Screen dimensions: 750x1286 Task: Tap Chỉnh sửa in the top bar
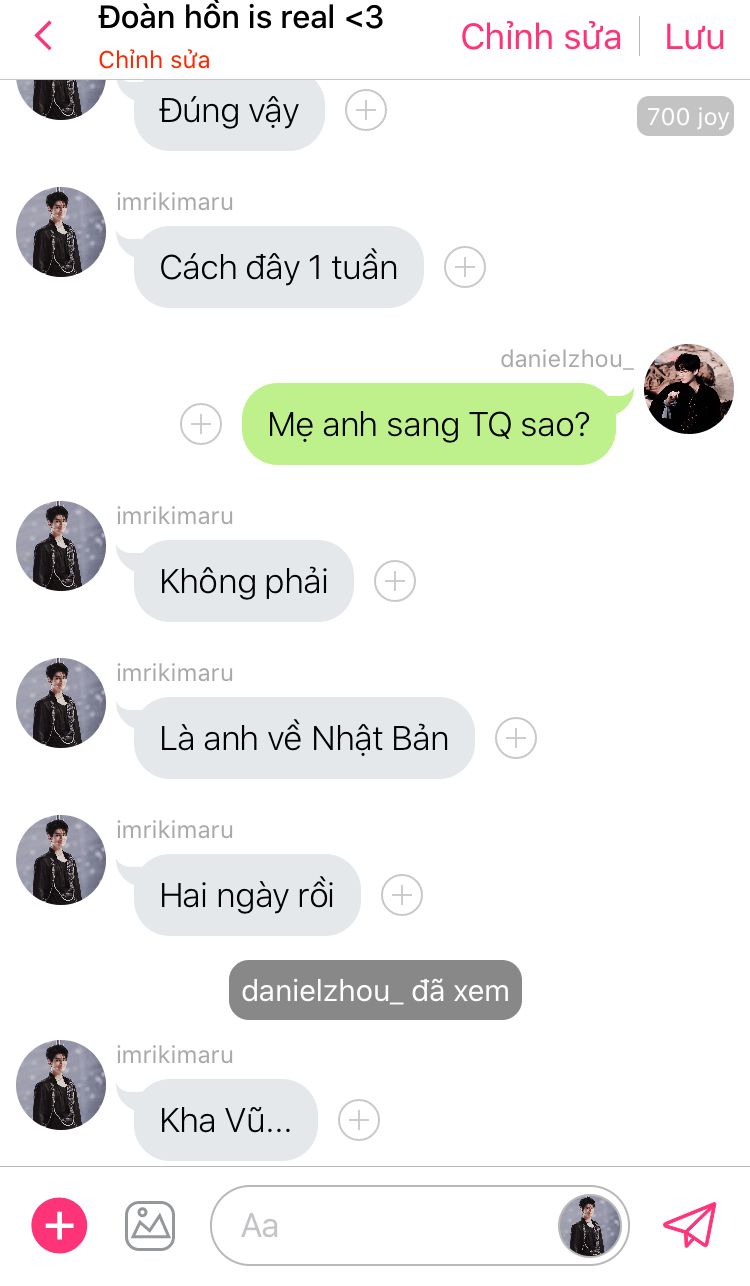pyautogui.click(x=540, y=37)
